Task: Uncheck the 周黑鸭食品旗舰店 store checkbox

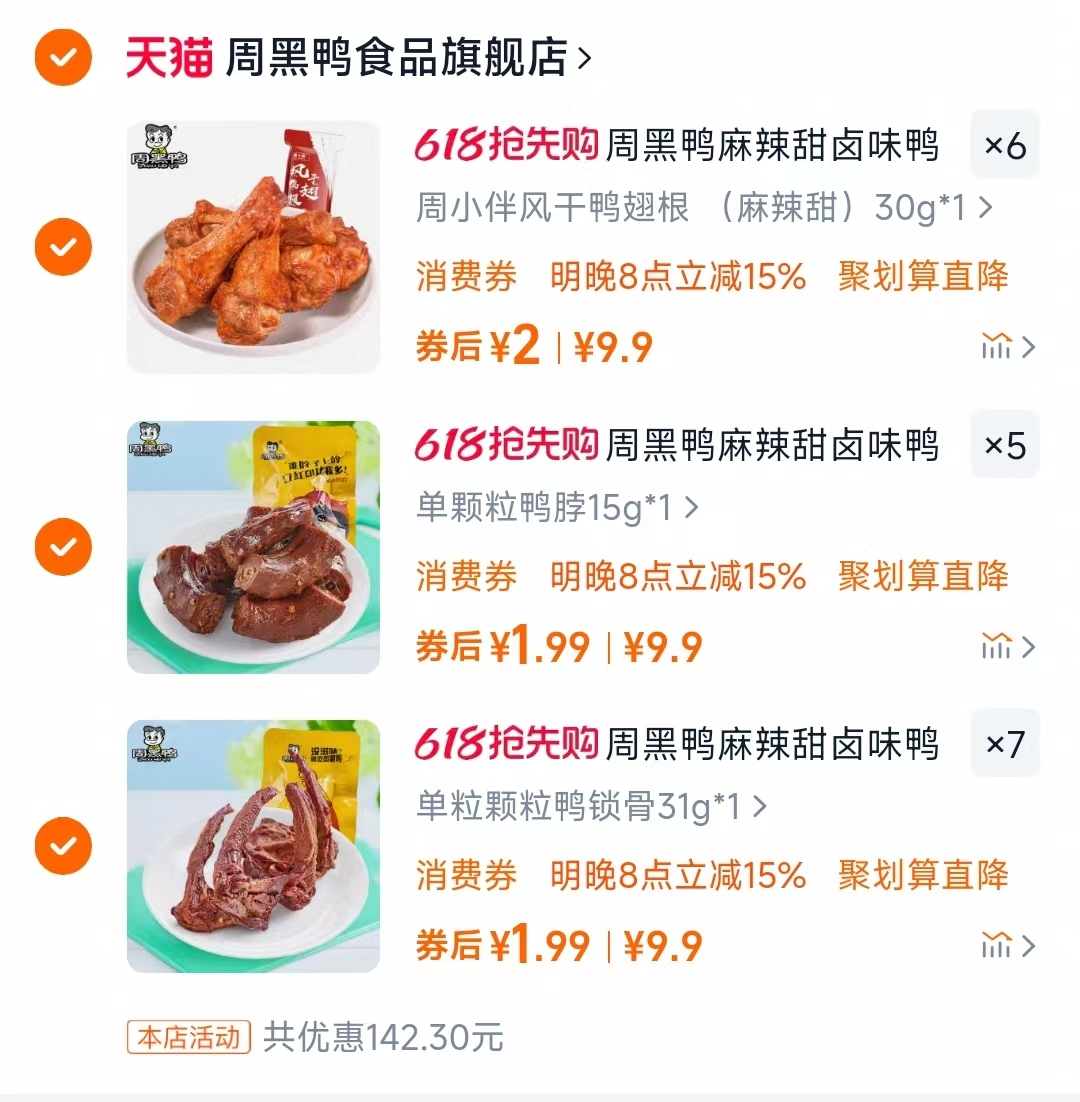Action: click(x=63, y=57)
